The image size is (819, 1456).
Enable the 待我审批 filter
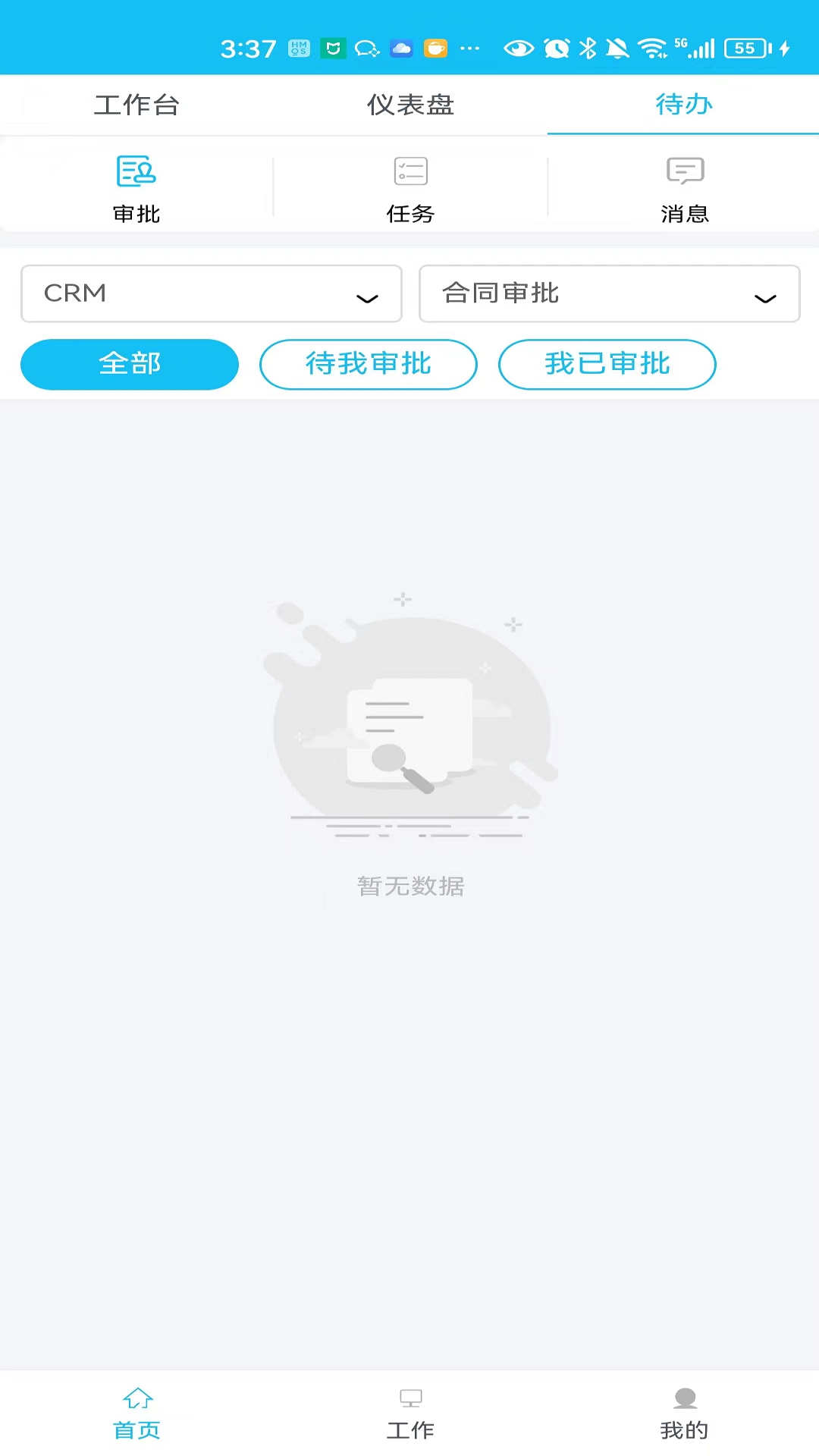click(x=368, y=364)
